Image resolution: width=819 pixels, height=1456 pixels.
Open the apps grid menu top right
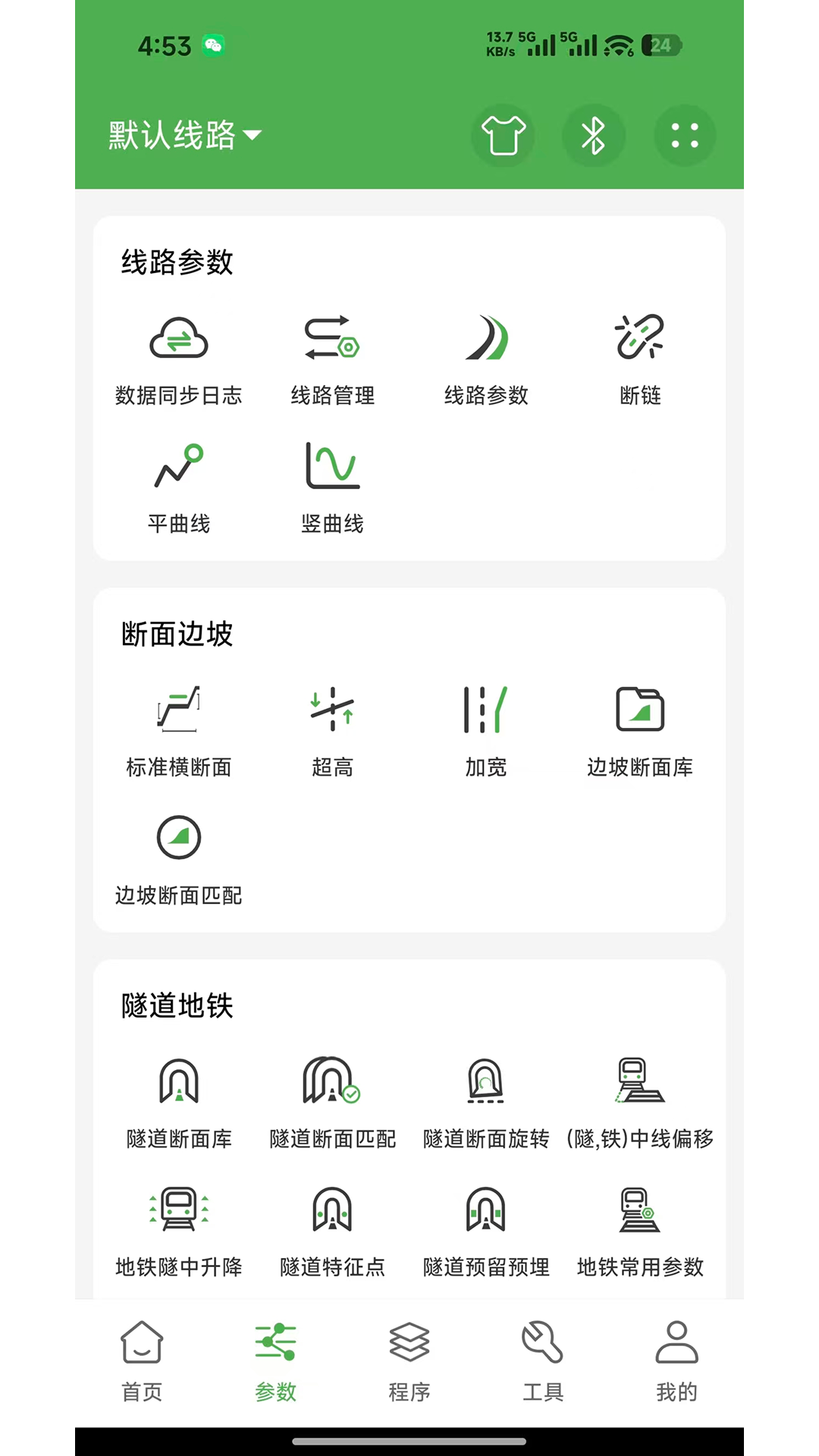(x=684, y=135)
